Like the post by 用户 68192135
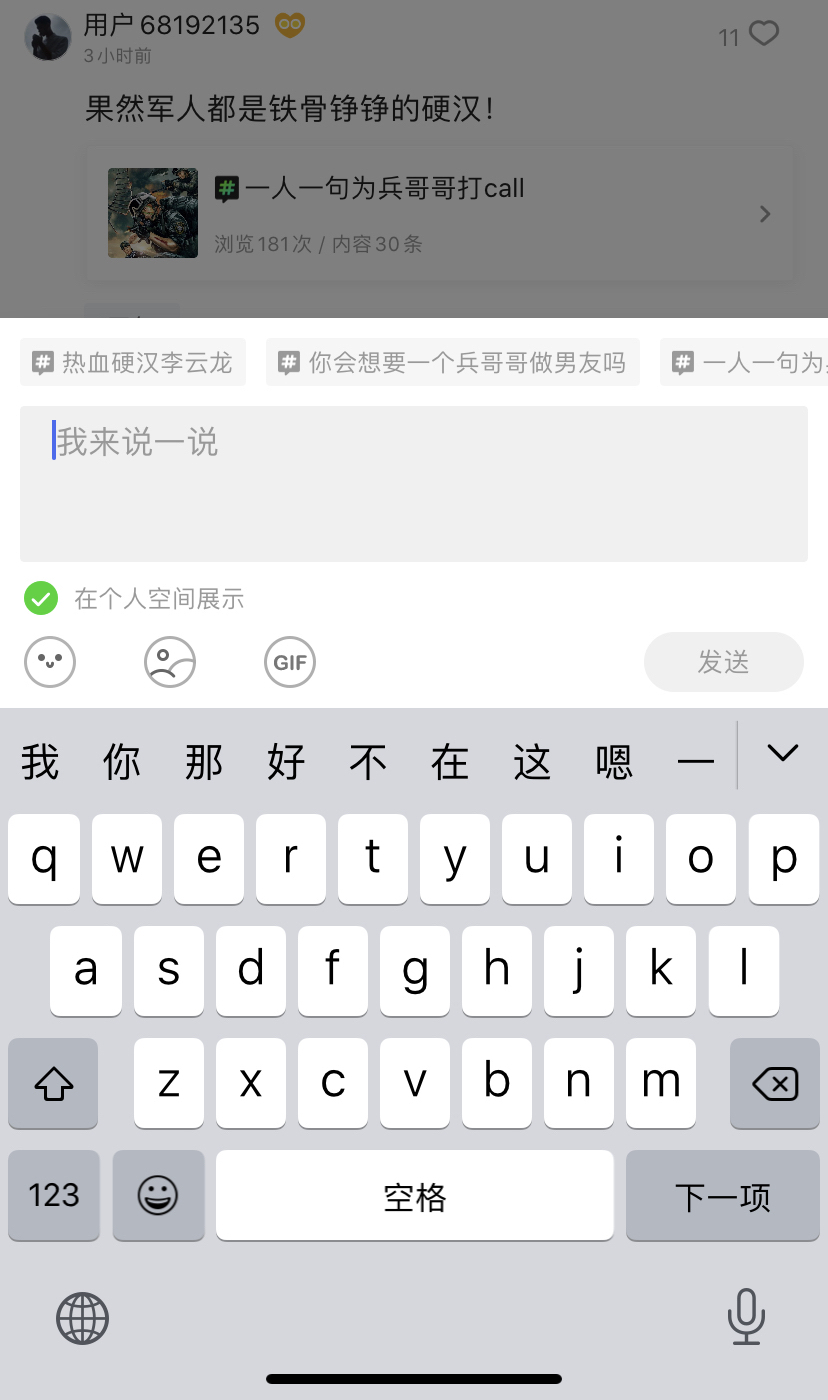The width and height of the screenshot is (828, 1400). pos(763,36)
